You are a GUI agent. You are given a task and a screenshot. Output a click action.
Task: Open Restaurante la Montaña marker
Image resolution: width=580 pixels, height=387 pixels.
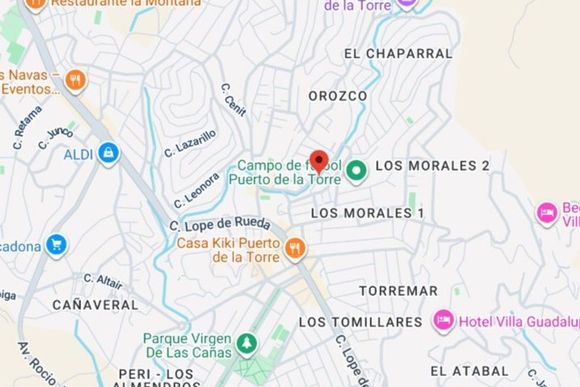(36, 4)
